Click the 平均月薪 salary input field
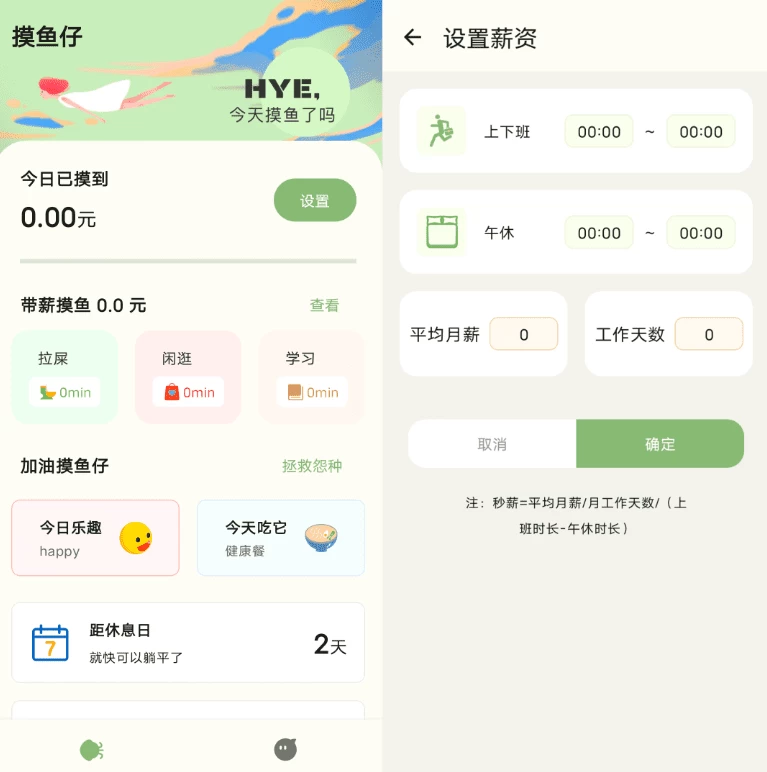 524,336
